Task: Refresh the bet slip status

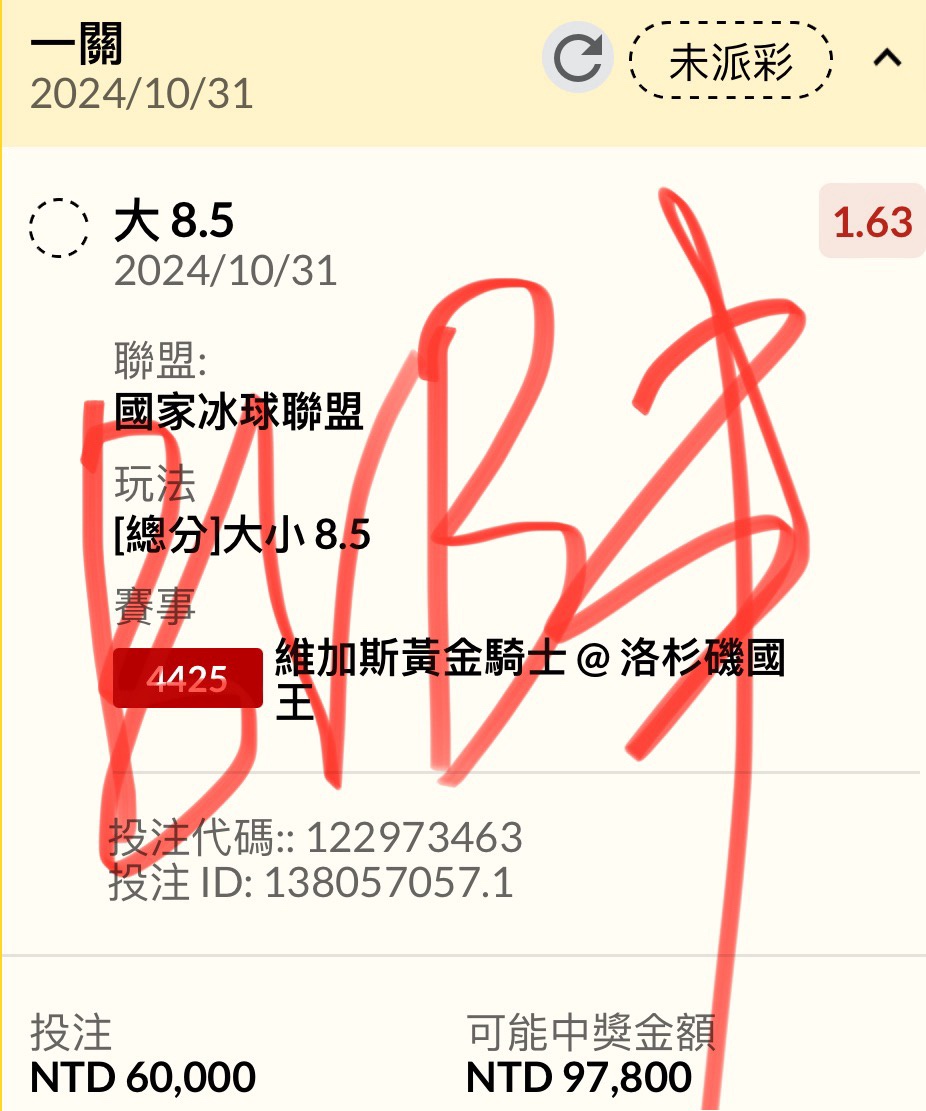Action: tap(577, 59)
